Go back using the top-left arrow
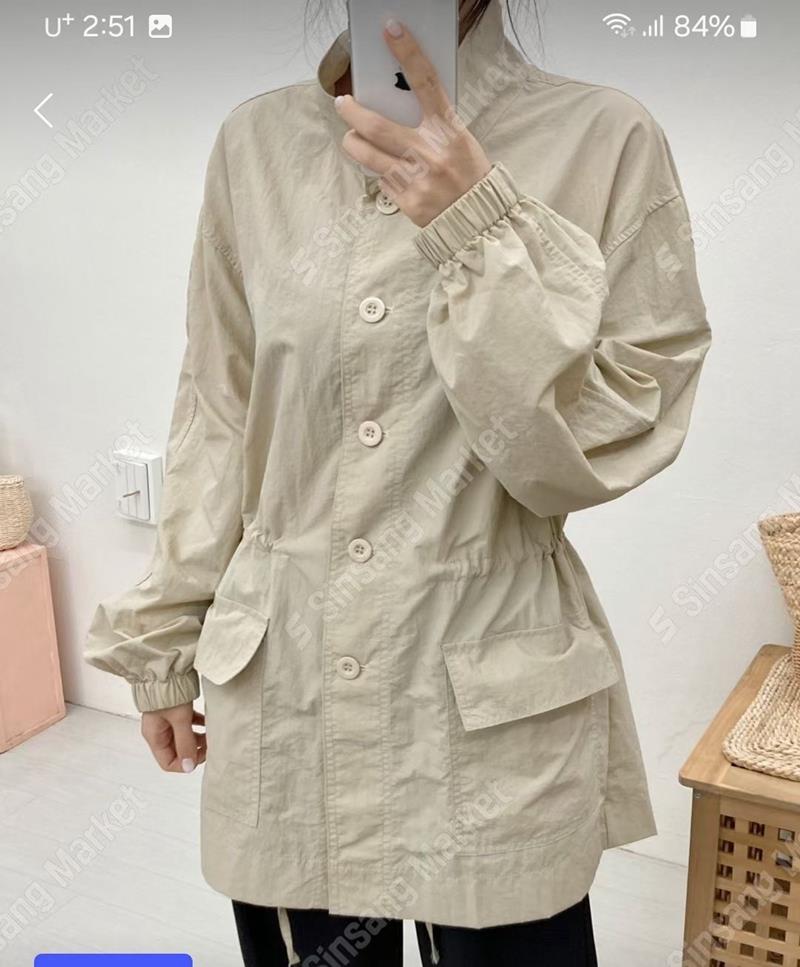The width and height of the screenshot is (800, 967). (43, 110)
